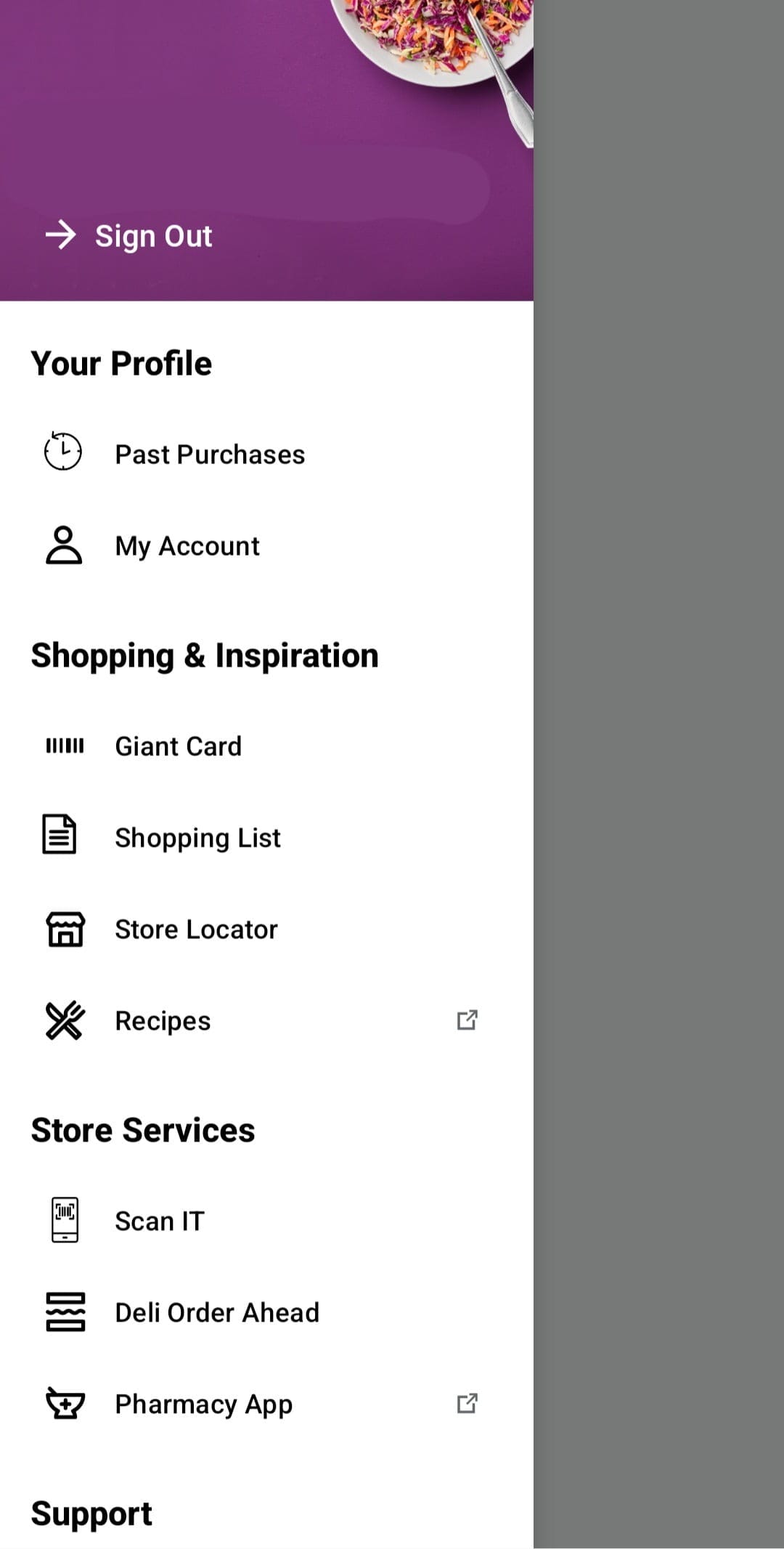Browse Recipes
The height and width of the screenshot is (1549, 784).
(266, 1021)
